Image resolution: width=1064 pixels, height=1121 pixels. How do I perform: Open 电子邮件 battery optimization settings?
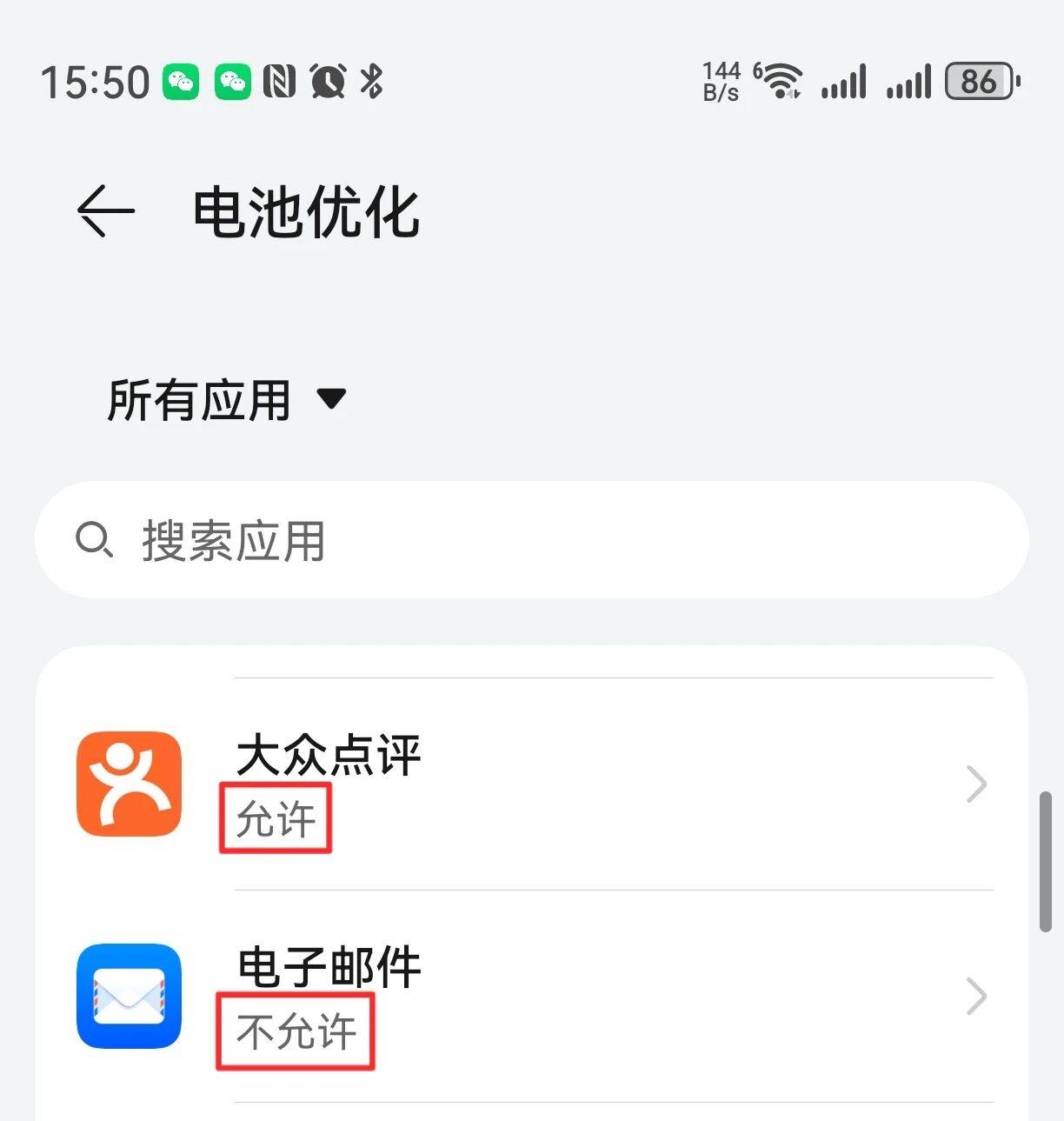(530, 997)
